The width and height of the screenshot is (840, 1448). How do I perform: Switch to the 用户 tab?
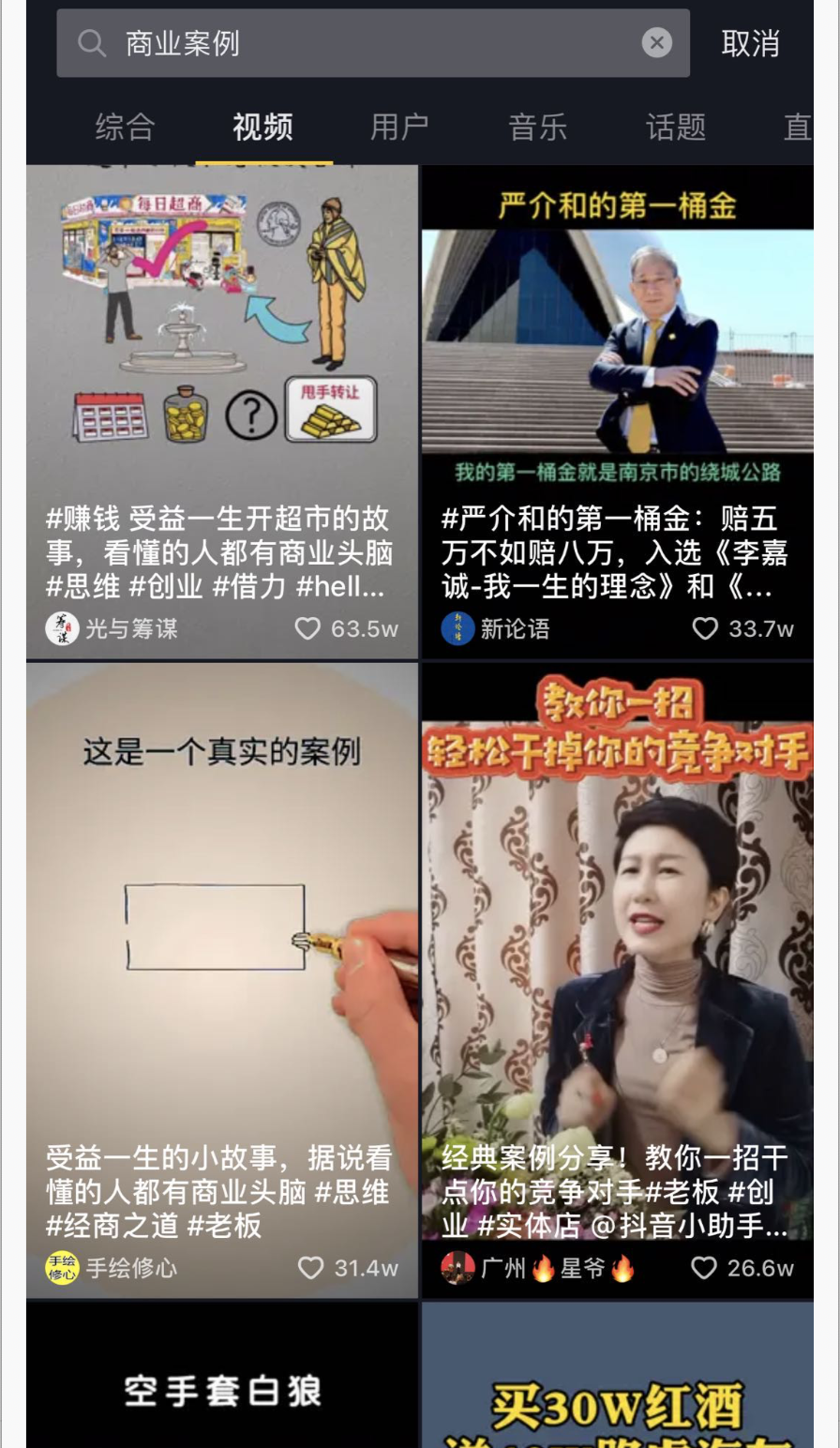coord(399,127)
